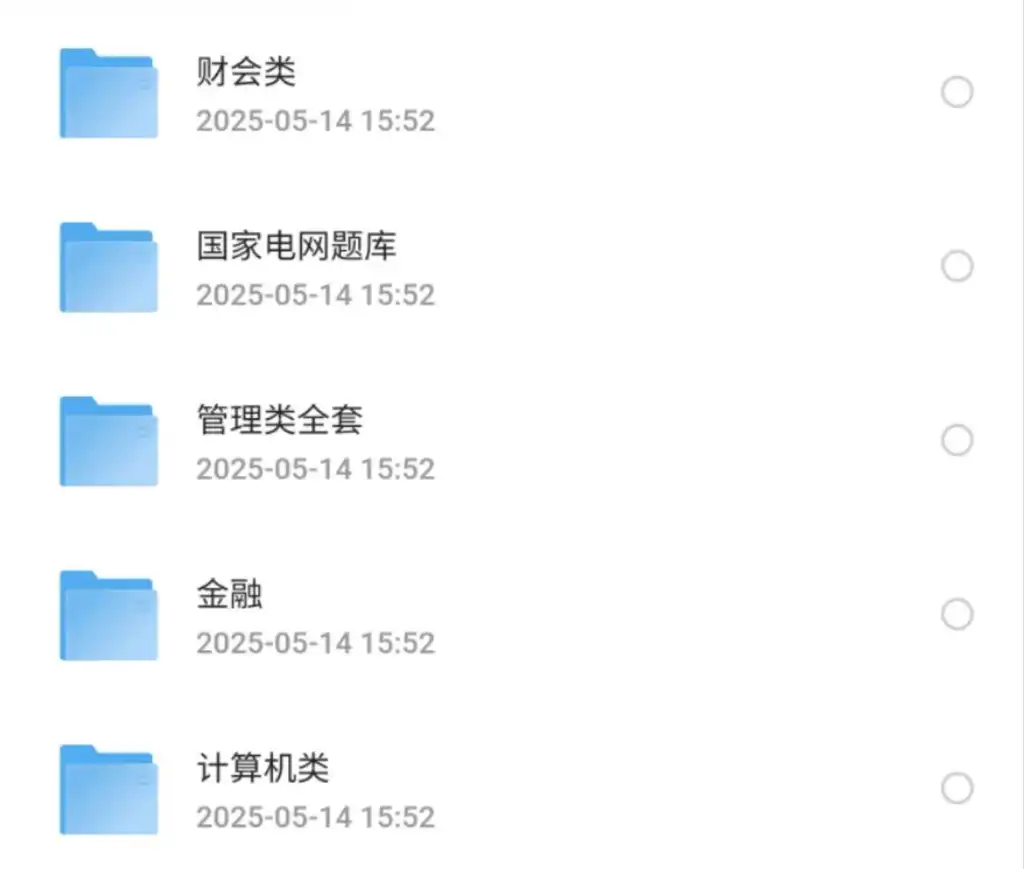Open the 管理类全套 folder
1024x869 pixels.
[x=279, y=420]
